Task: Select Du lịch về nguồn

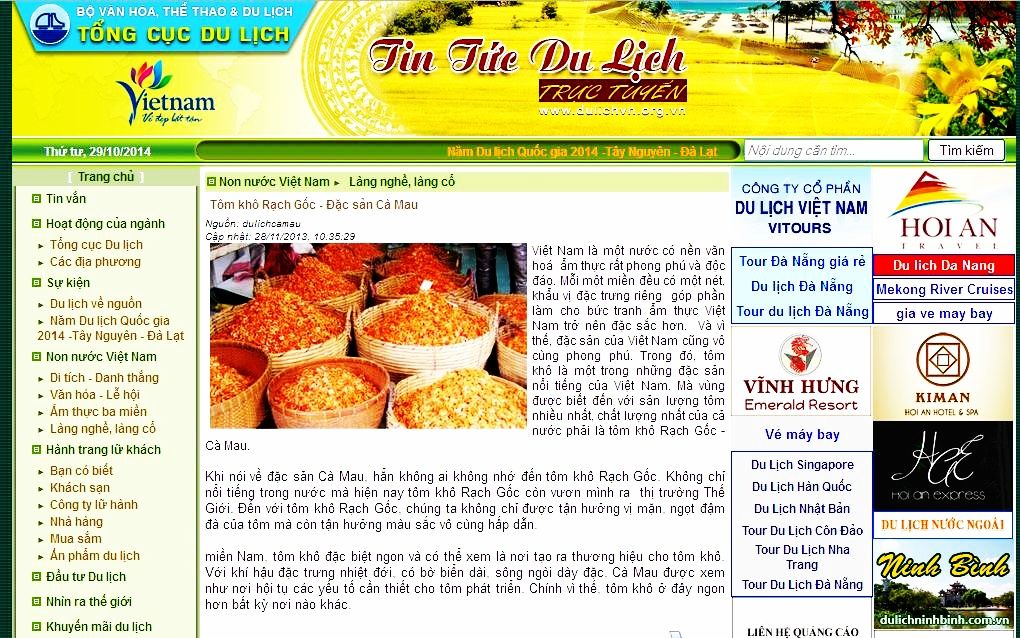Action: [x=96, y=304]
